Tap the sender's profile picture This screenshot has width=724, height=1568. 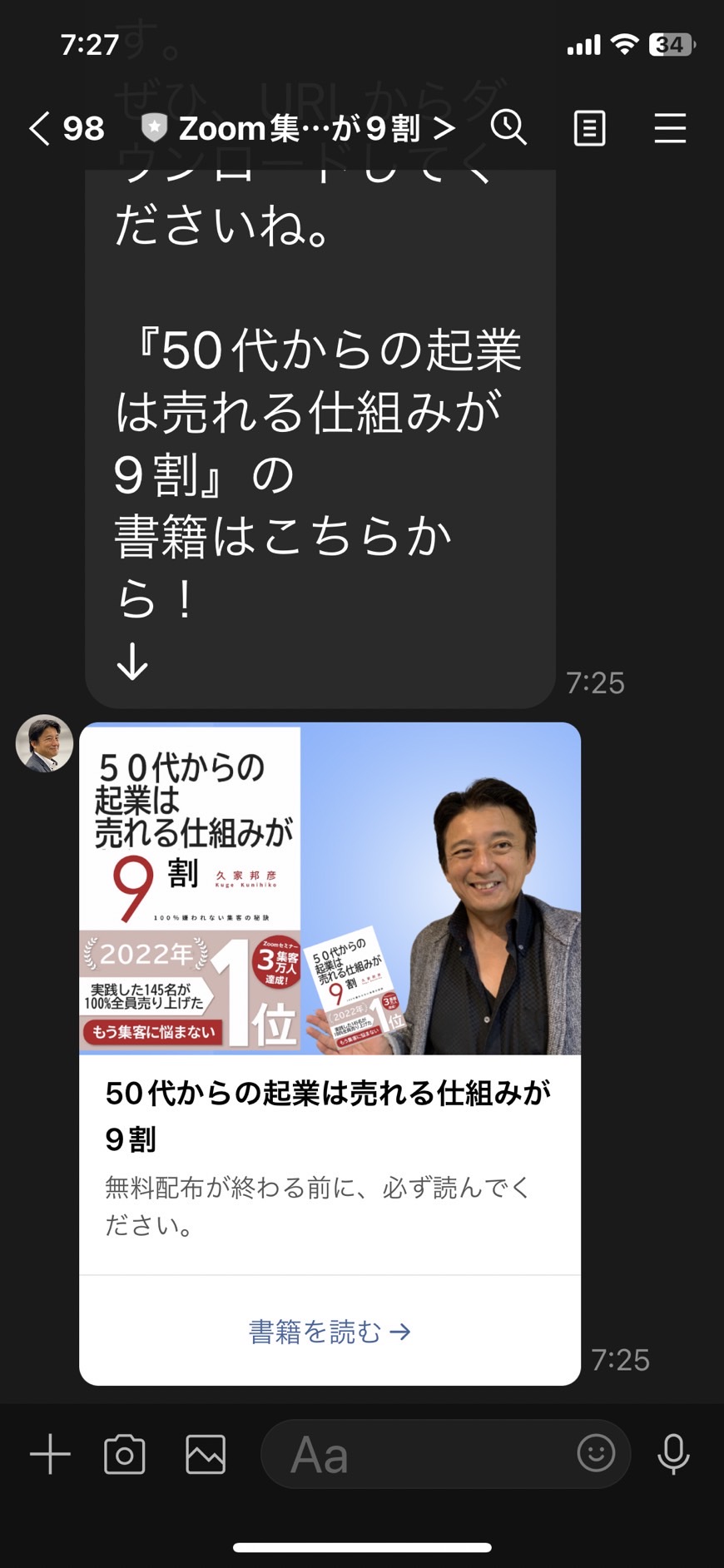44,743
